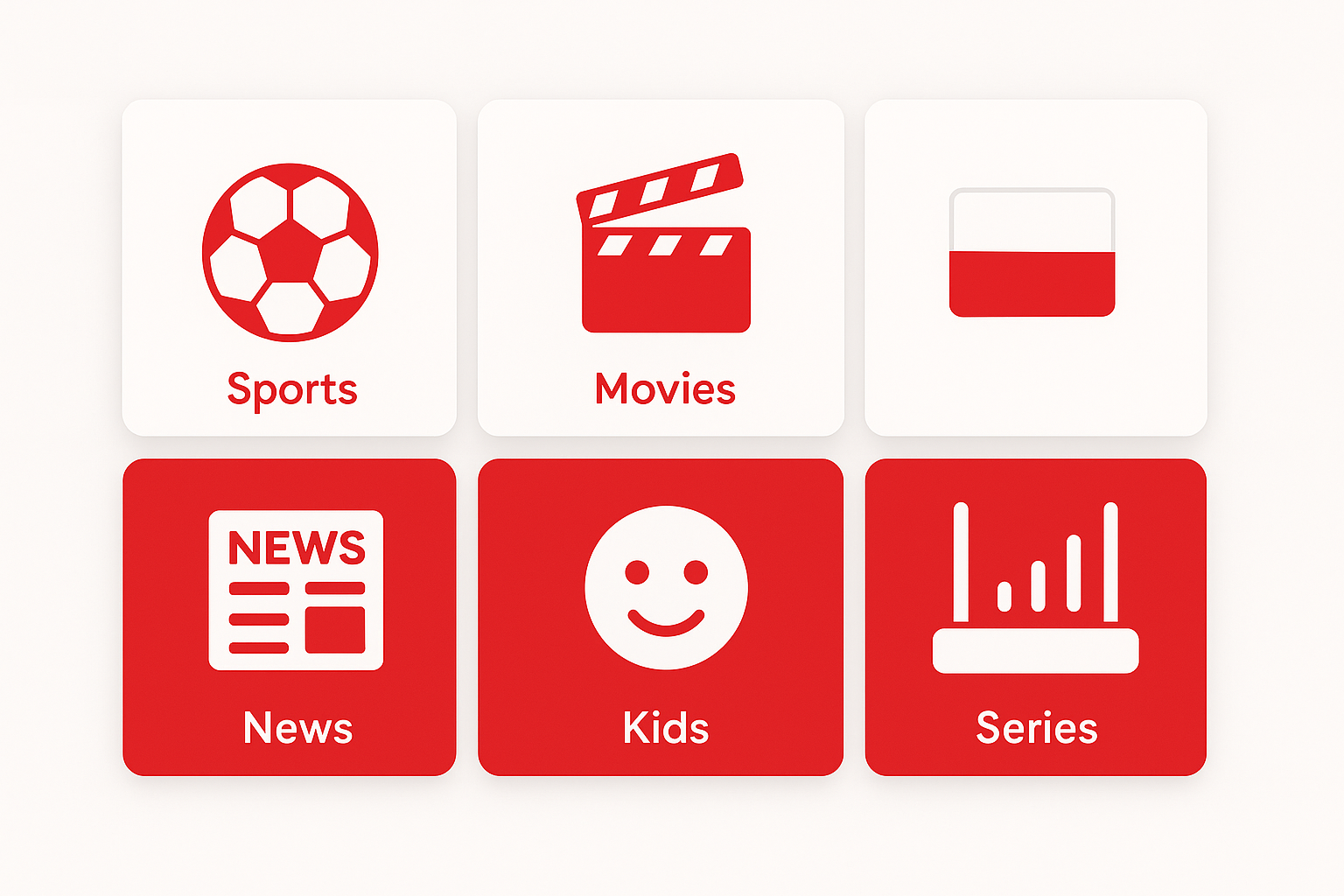1344x896 pixels.
Task: Open the Movies category tile
Action: tap(661, 268)
